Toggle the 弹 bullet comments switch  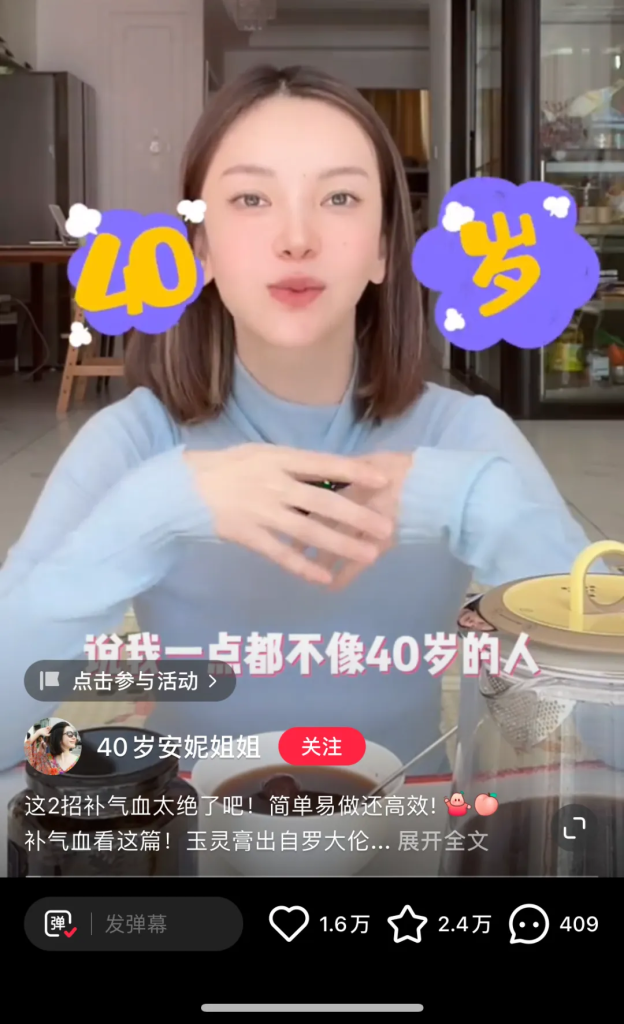[60, 924]
